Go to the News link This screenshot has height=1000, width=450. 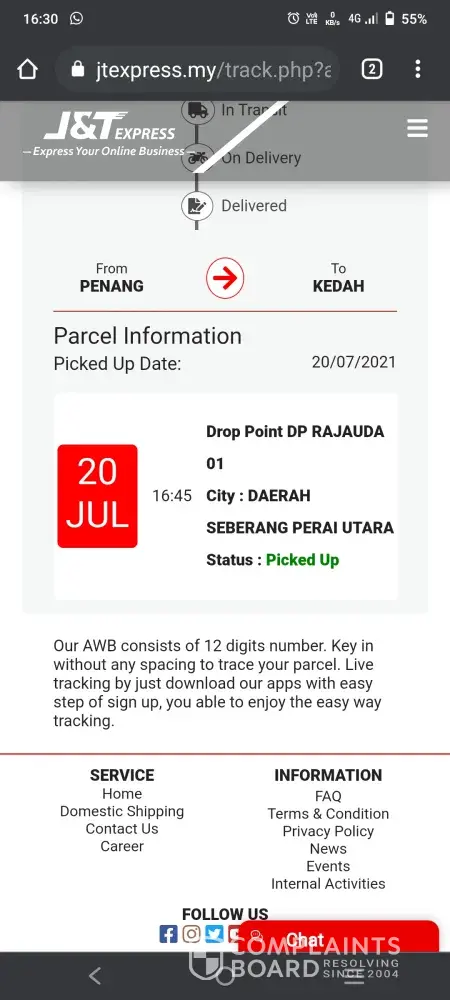[x=328, y=849]
